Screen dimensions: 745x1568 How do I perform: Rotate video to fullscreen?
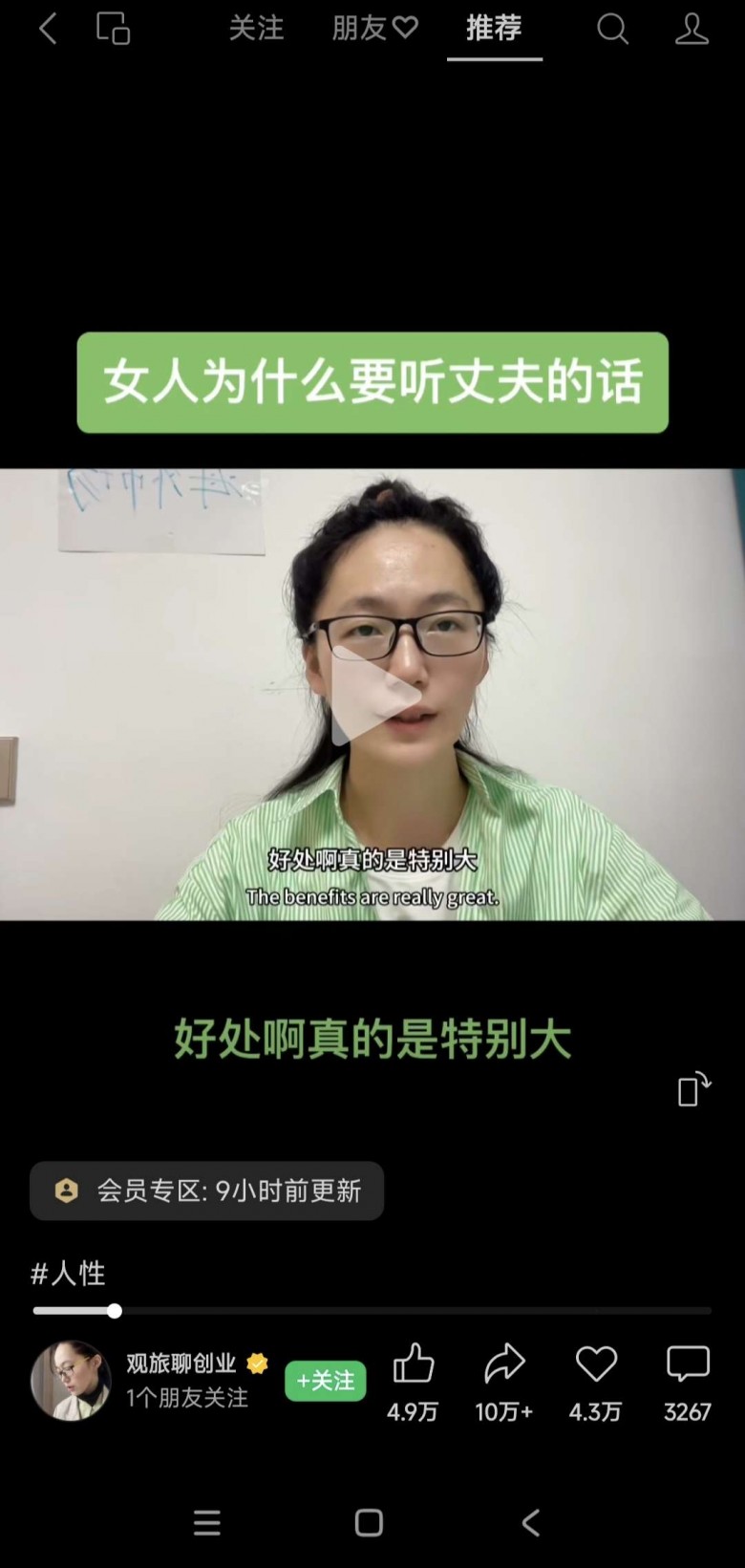[693, 1088]
